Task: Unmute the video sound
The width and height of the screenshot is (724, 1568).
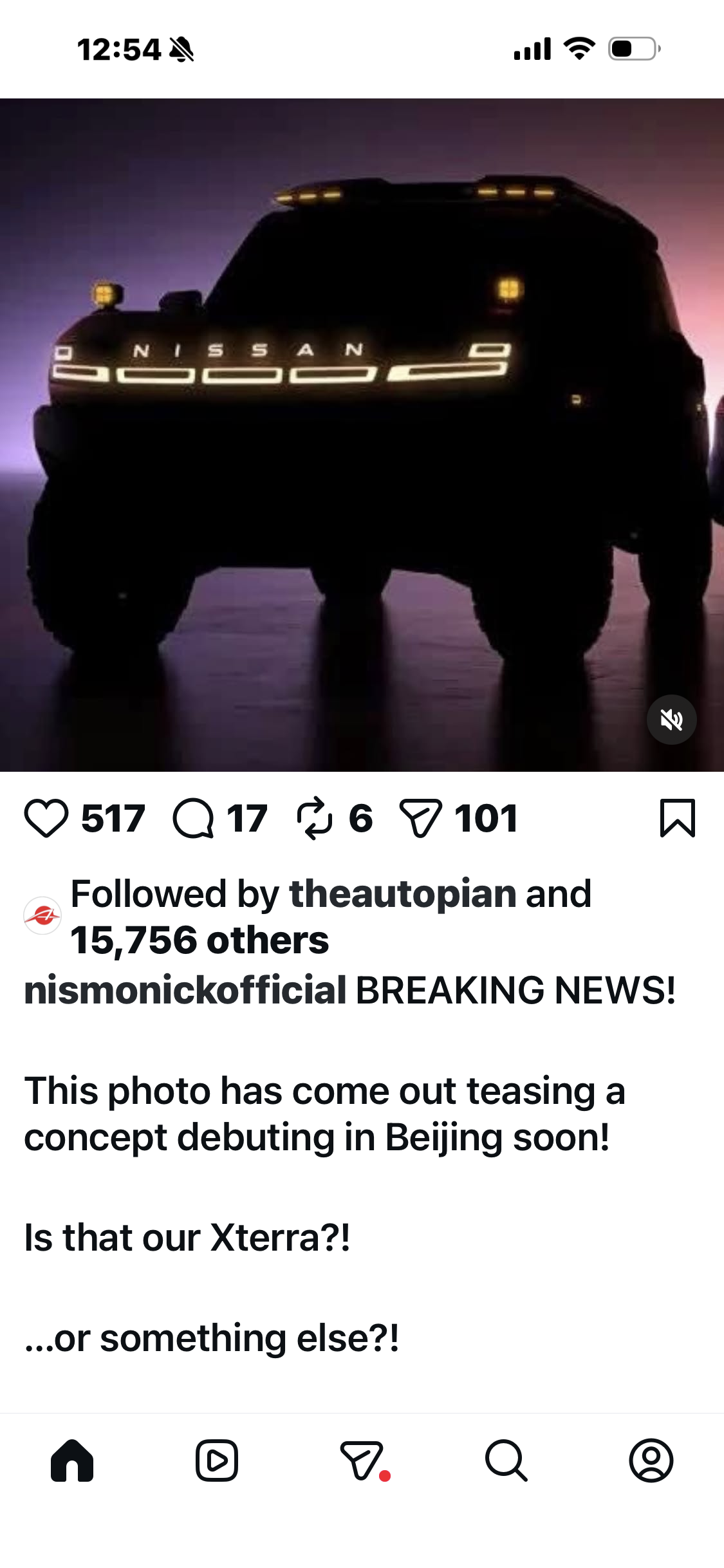Action: click(x=671, y=720)
